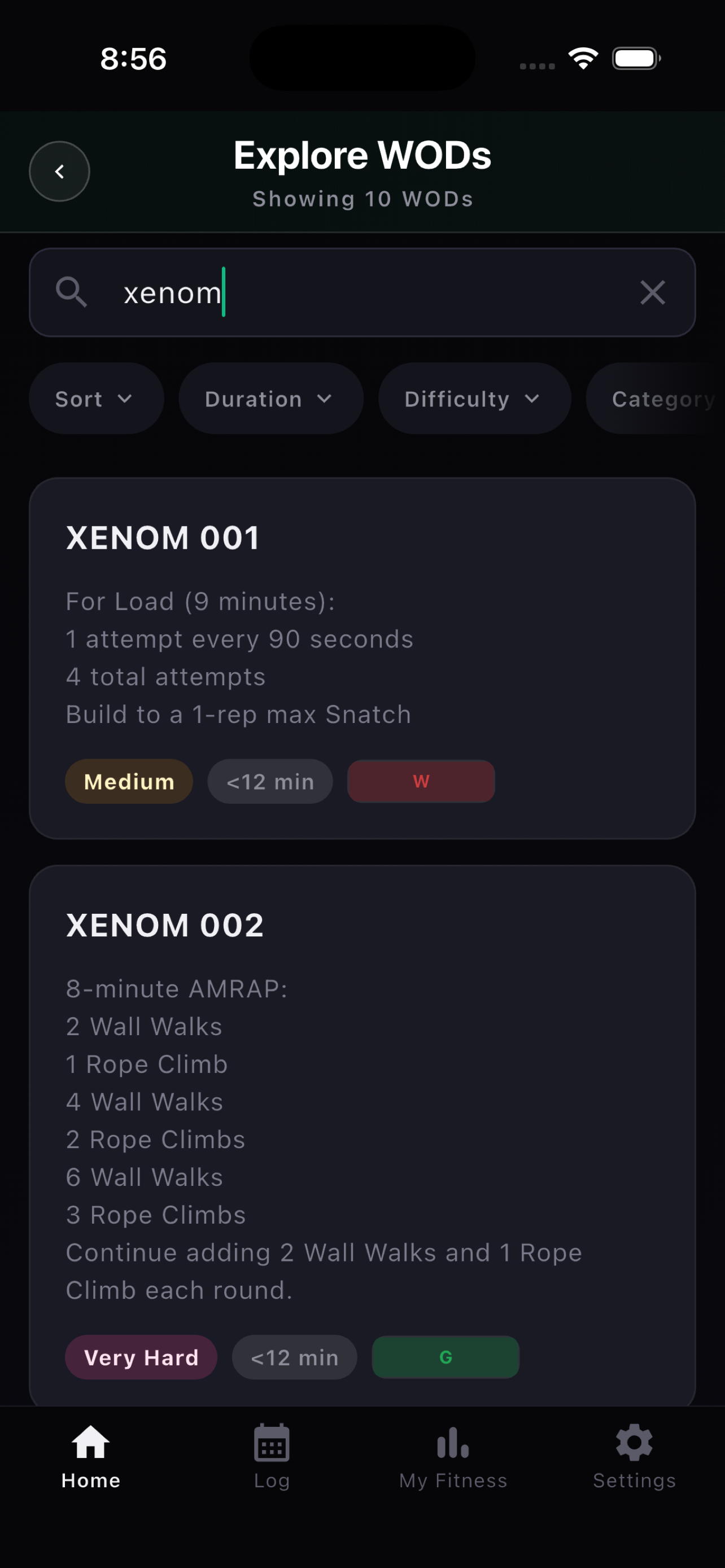
Task: Expand the Difficulty filter
Action: tap(474, 398)
